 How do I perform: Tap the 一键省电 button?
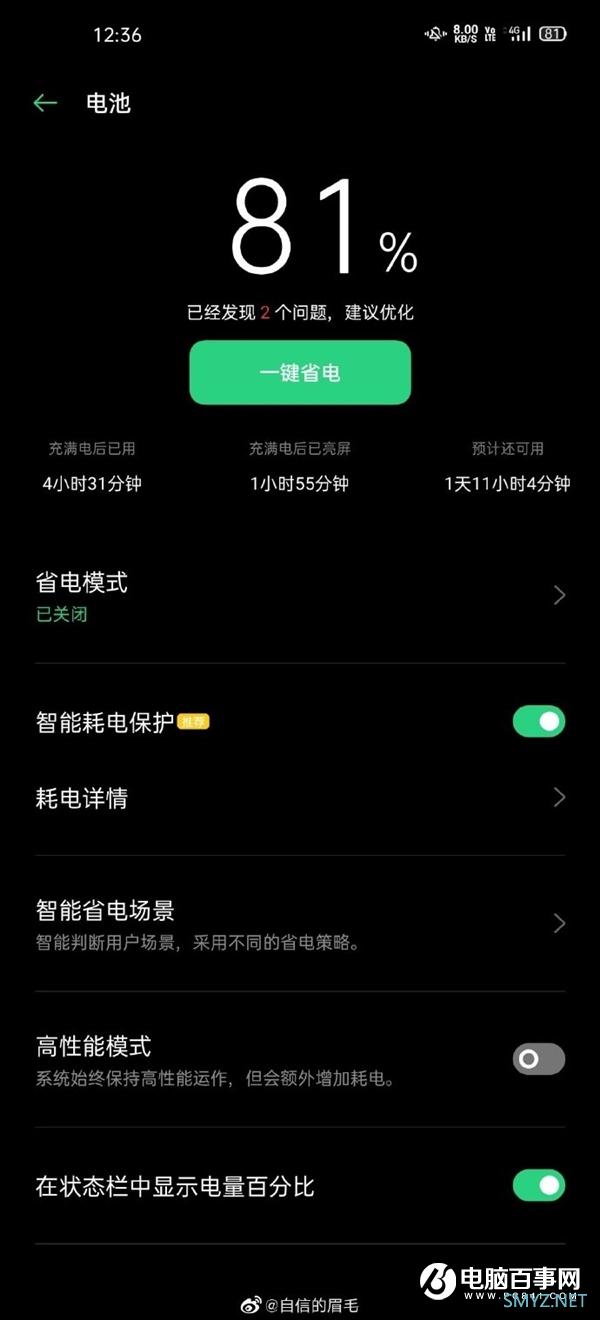[300, 373]
